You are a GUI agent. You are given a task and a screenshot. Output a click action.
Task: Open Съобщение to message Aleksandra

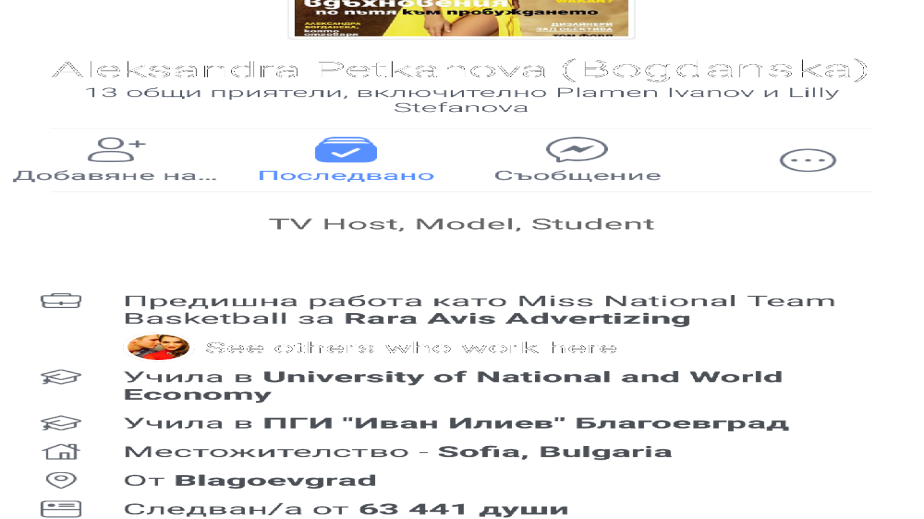point(577,159)
